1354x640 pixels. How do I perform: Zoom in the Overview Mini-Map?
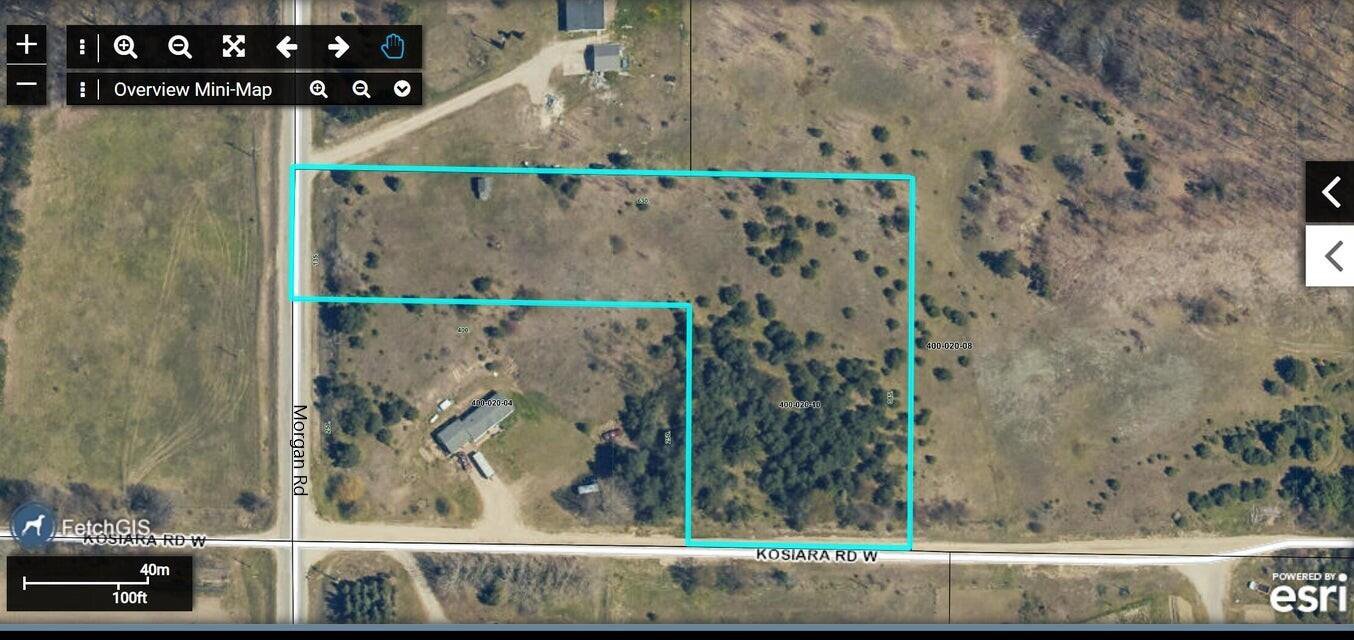(x=318, y=89)
